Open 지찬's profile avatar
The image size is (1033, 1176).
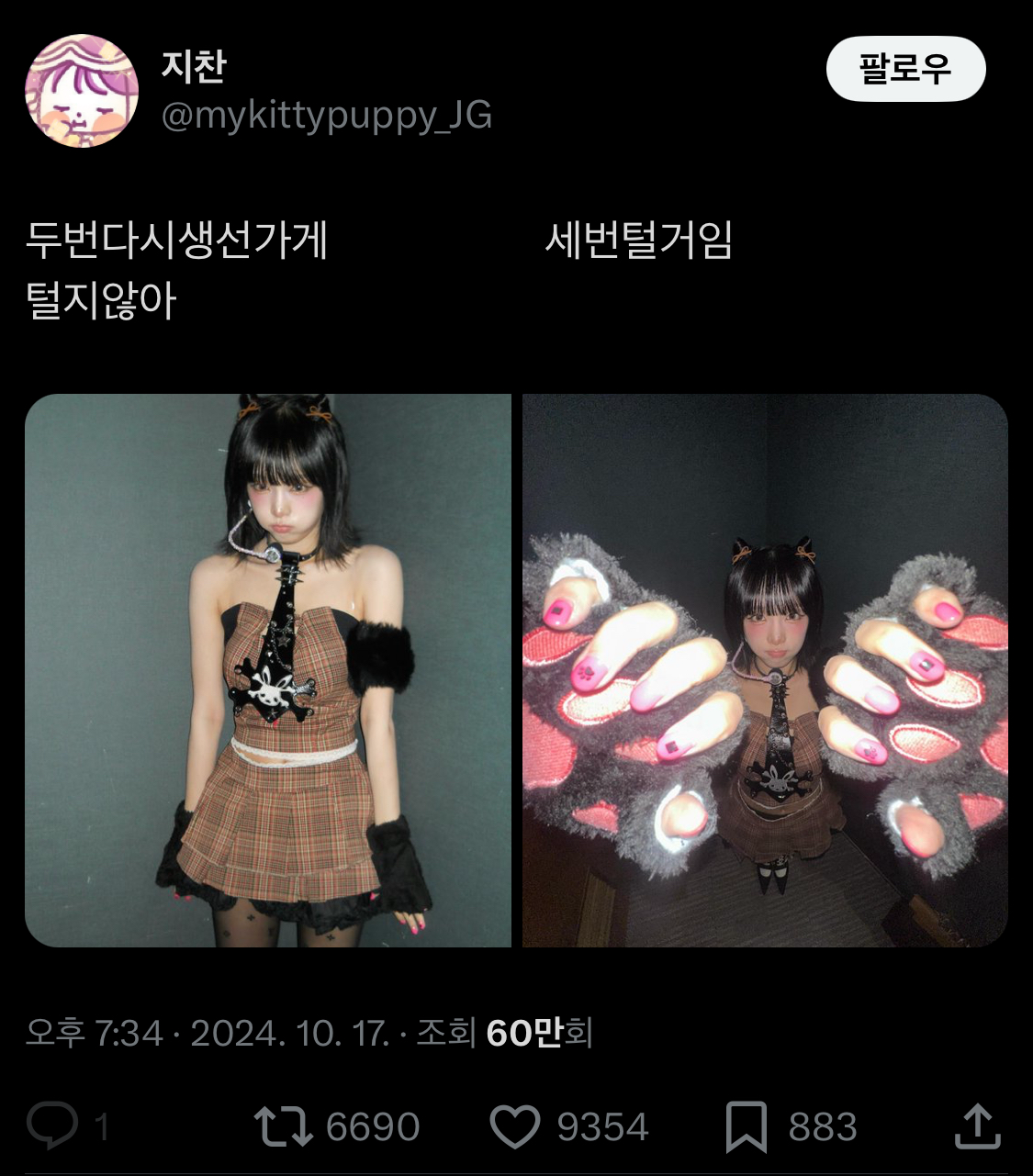coord(82,91)
